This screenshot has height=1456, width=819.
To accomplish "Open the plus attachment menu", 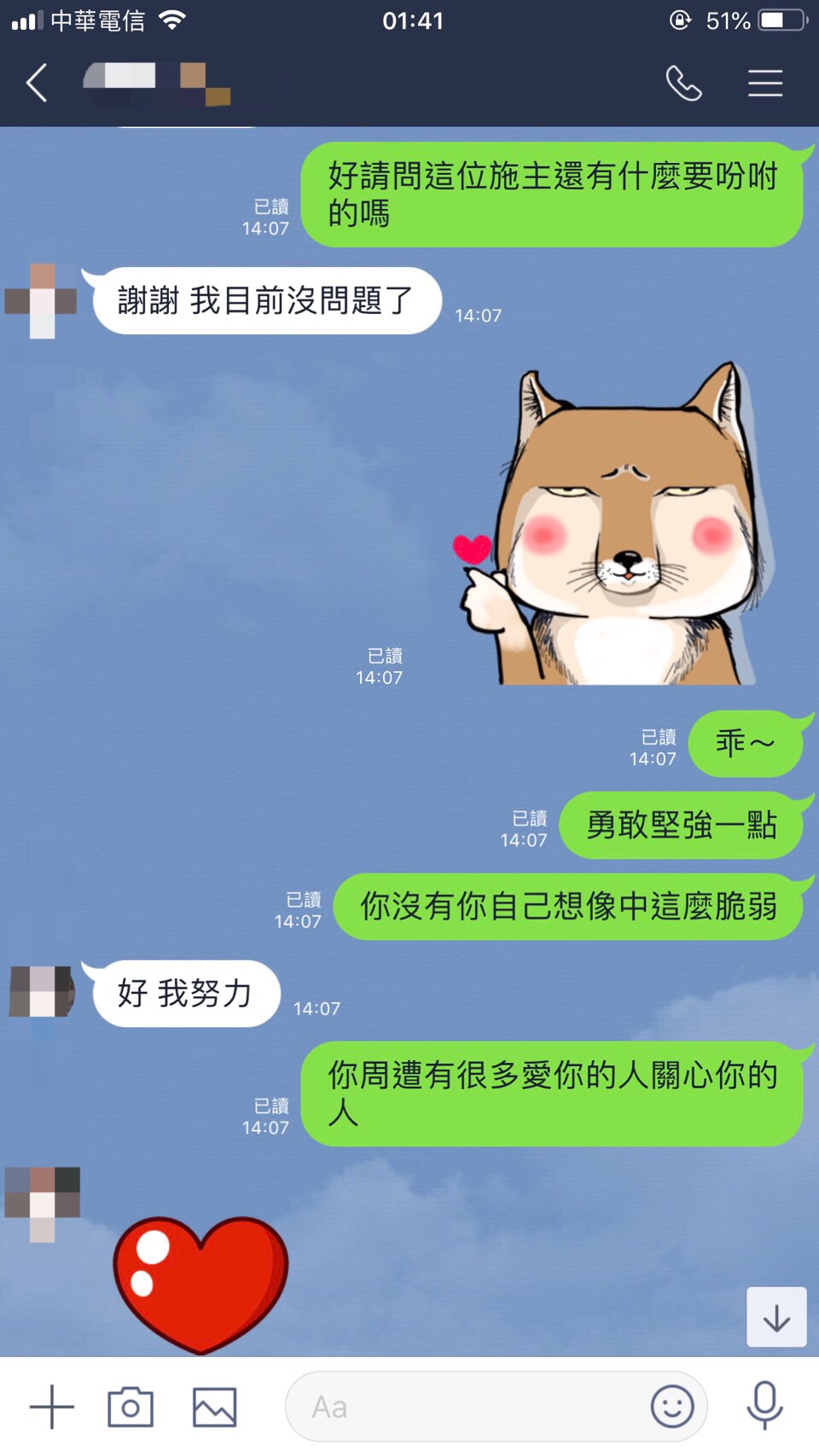I will [52, 1407].
